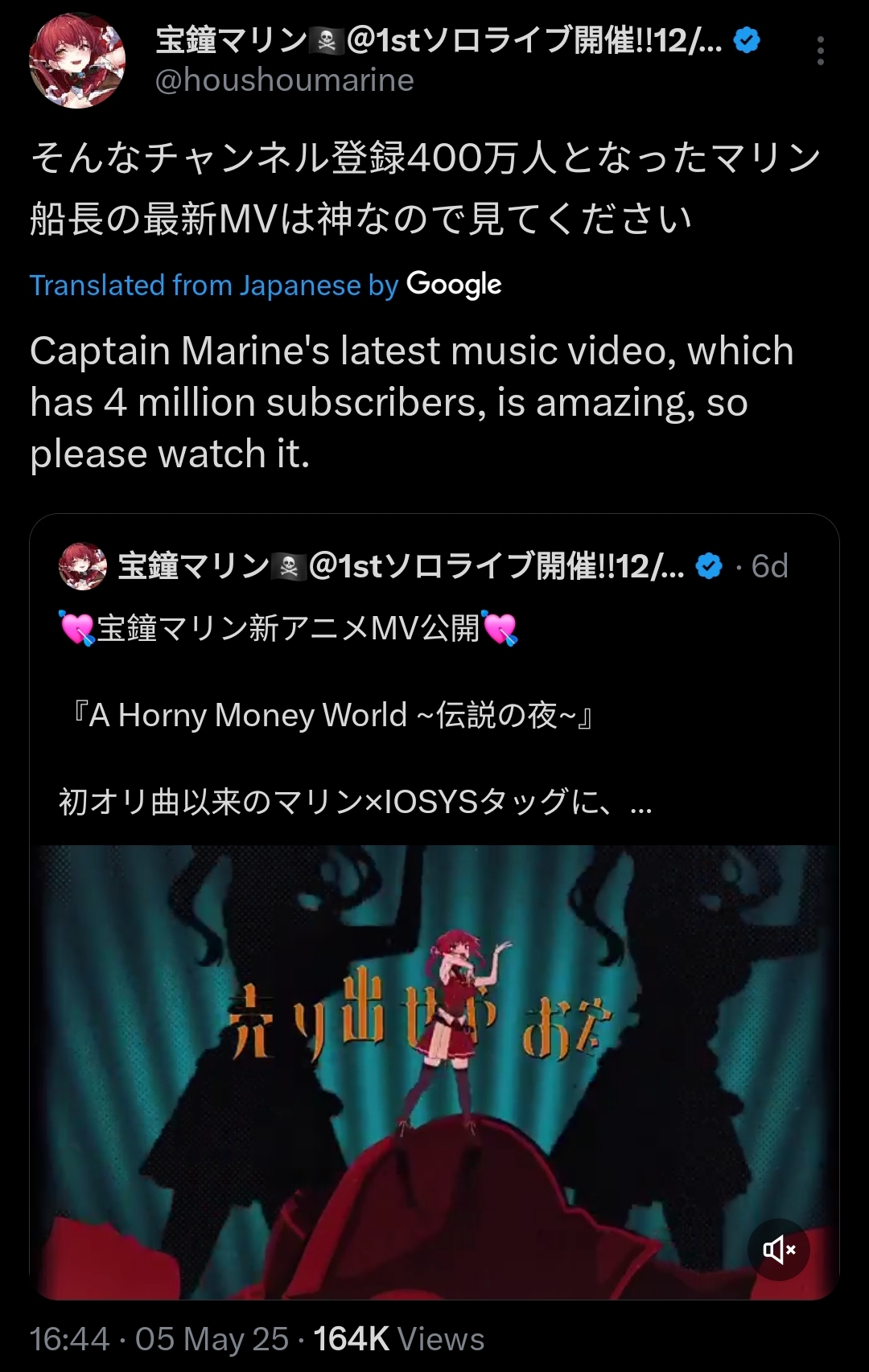Viewport: 869px width, 1372px height.
Task: Play the quoted tweet's MV video
Action: pyautogui.click(x=434, y=1045)
